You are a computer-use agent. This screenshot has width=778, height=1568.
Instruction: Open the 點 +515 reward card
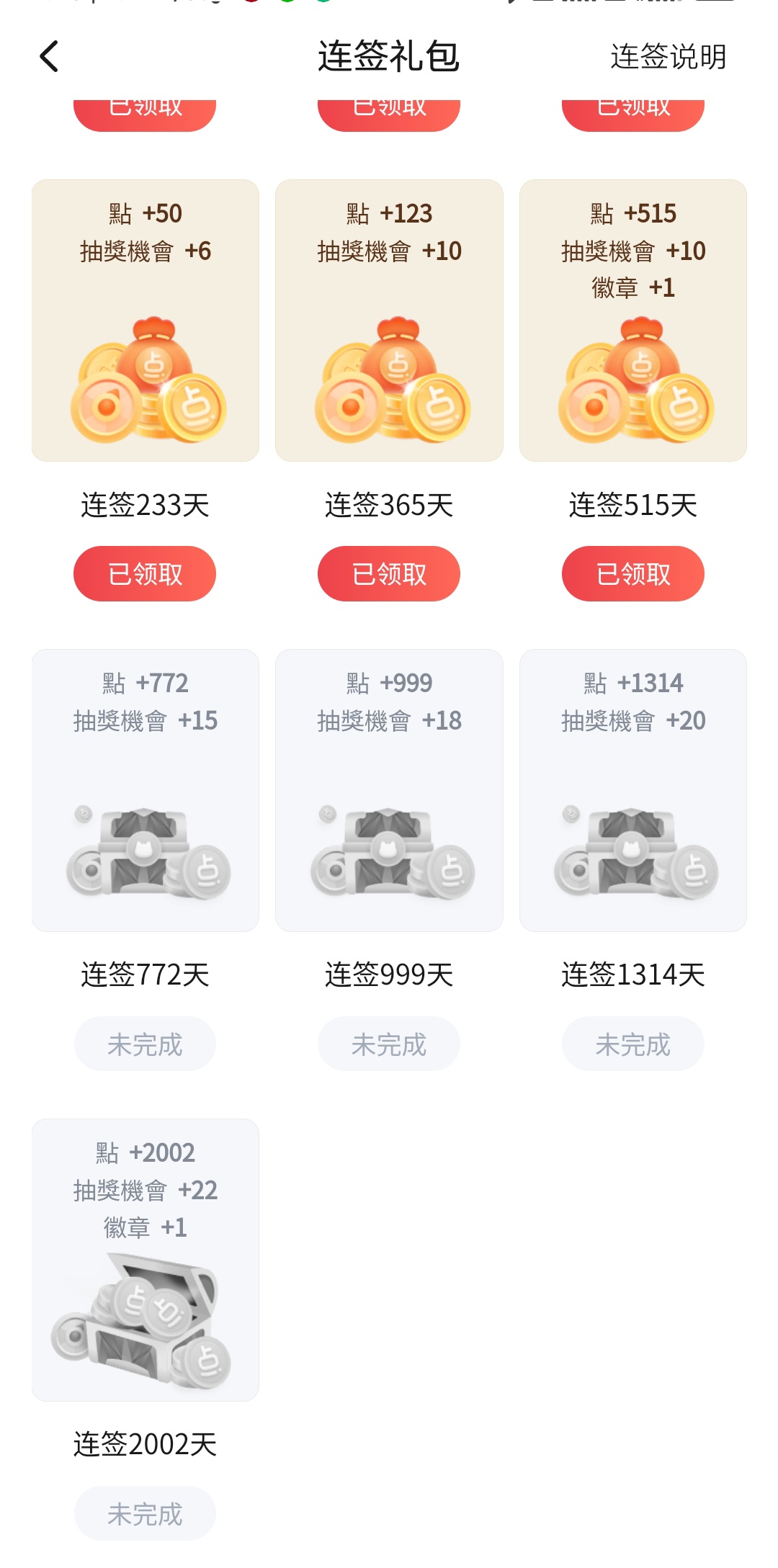(x=633, y=321)
